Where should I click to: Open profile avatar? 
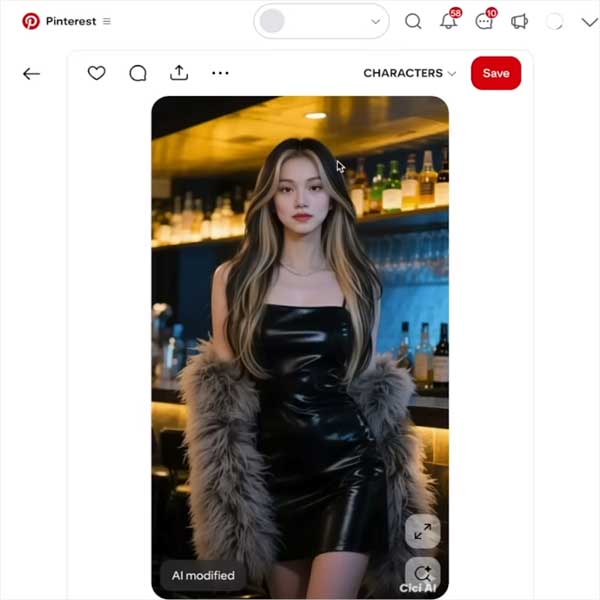point(555,21)
